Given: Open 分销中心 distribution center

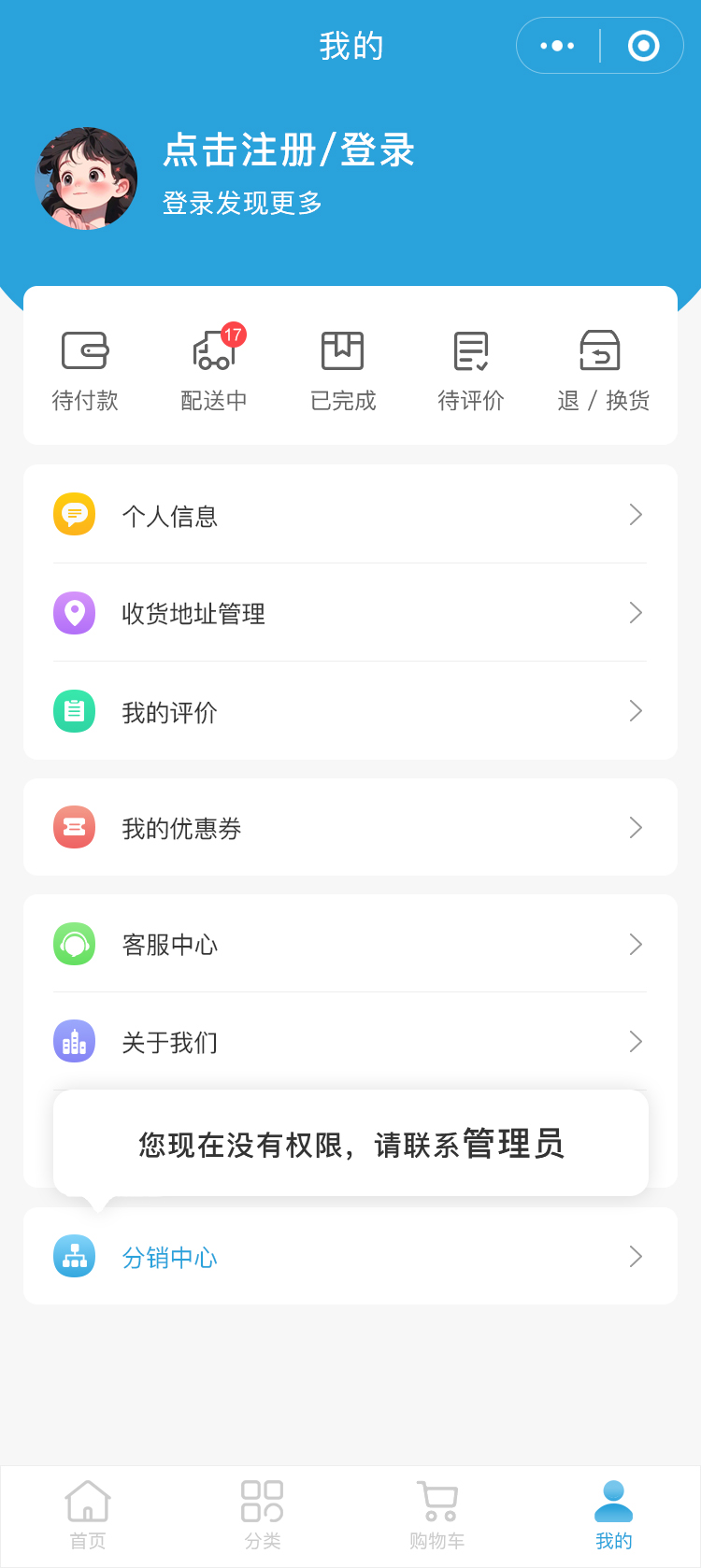Looking at the screenshot, I should [350, 1257].
